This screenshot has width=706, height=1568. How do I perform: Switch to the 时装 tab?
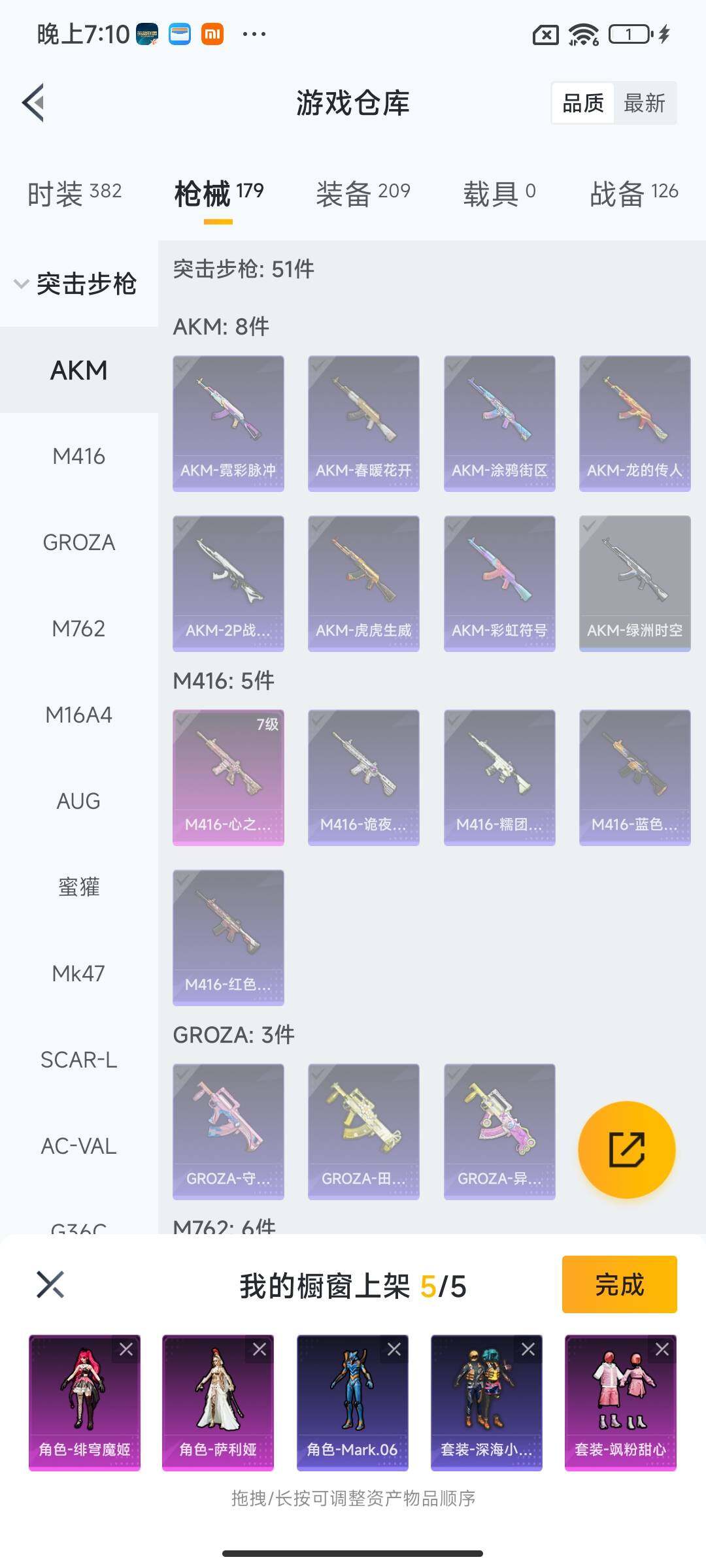click(x=74, y=193)
